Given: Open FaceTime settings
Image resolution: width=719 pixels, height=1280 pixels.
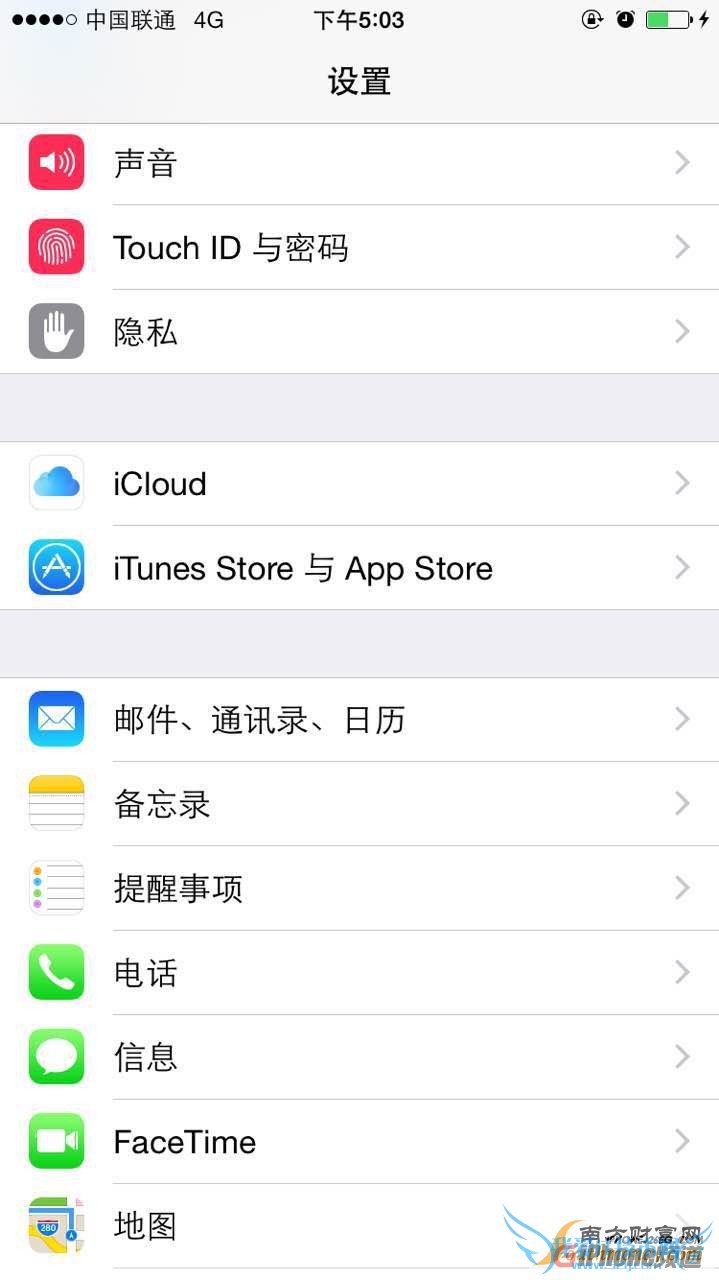Looking at the screenshot, I should point(359,1141).
